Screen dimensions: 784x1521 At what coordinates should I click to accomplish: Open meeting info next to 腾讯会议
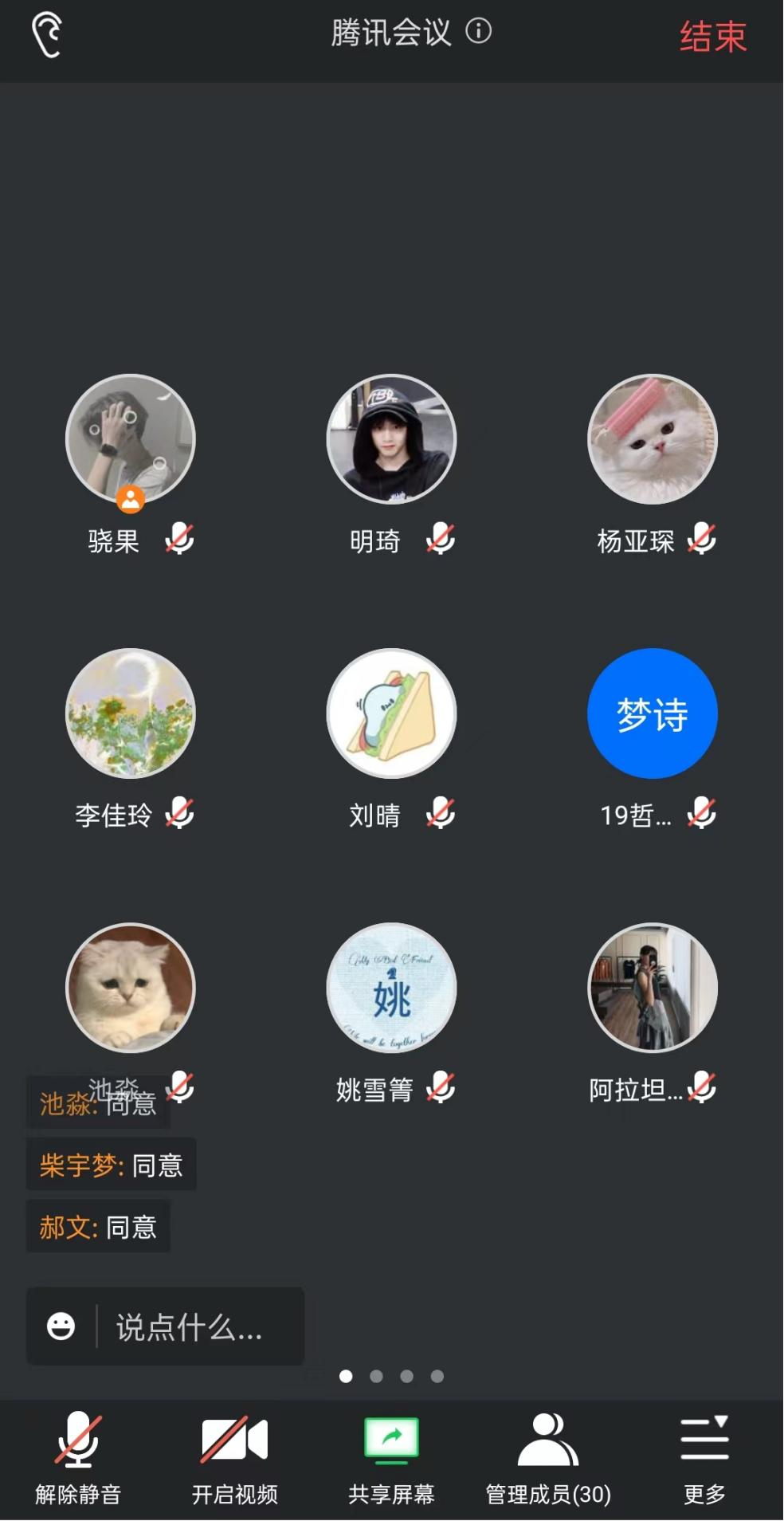point(478,32)
